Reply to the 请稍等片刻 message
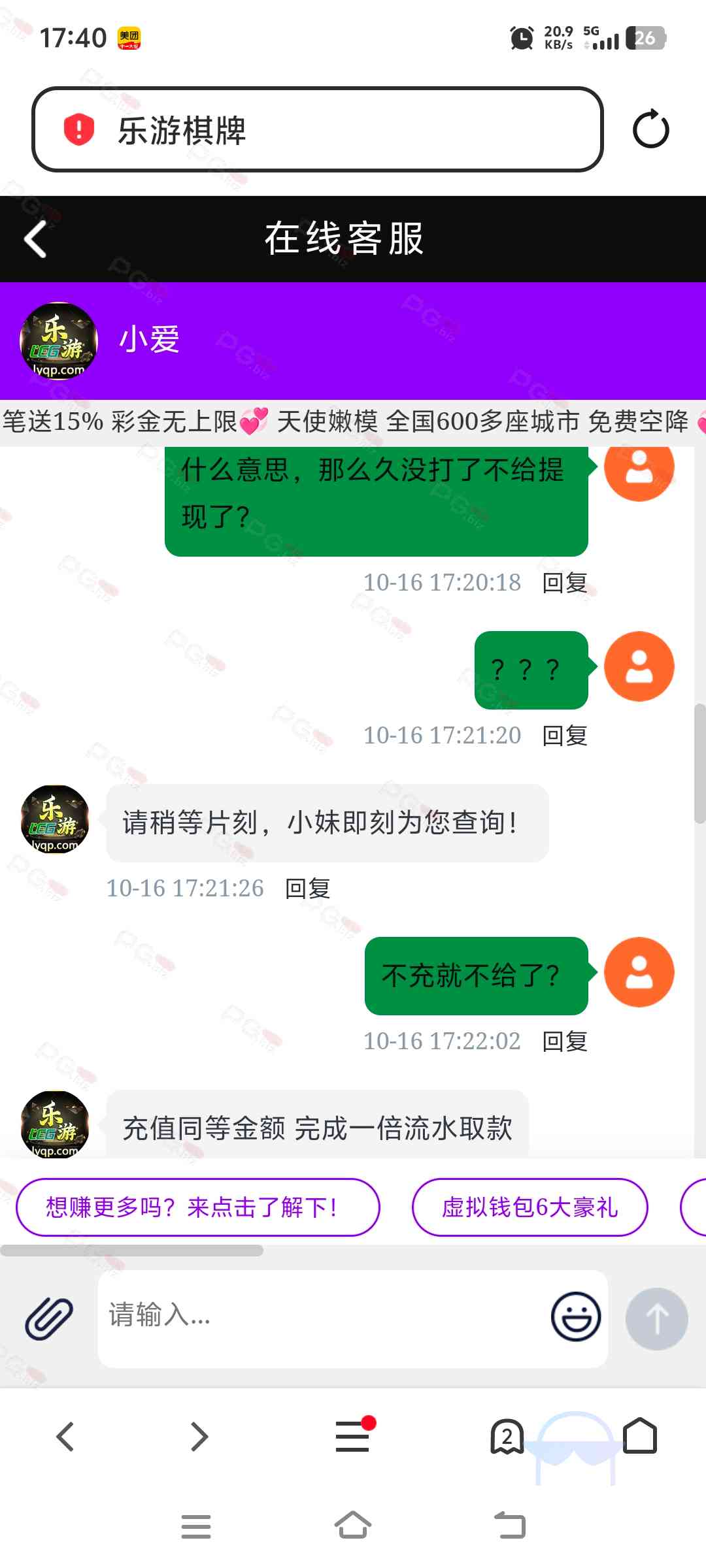Image resolution: width=706 pixels, height=1568 pixels. [x=307, y=889]
